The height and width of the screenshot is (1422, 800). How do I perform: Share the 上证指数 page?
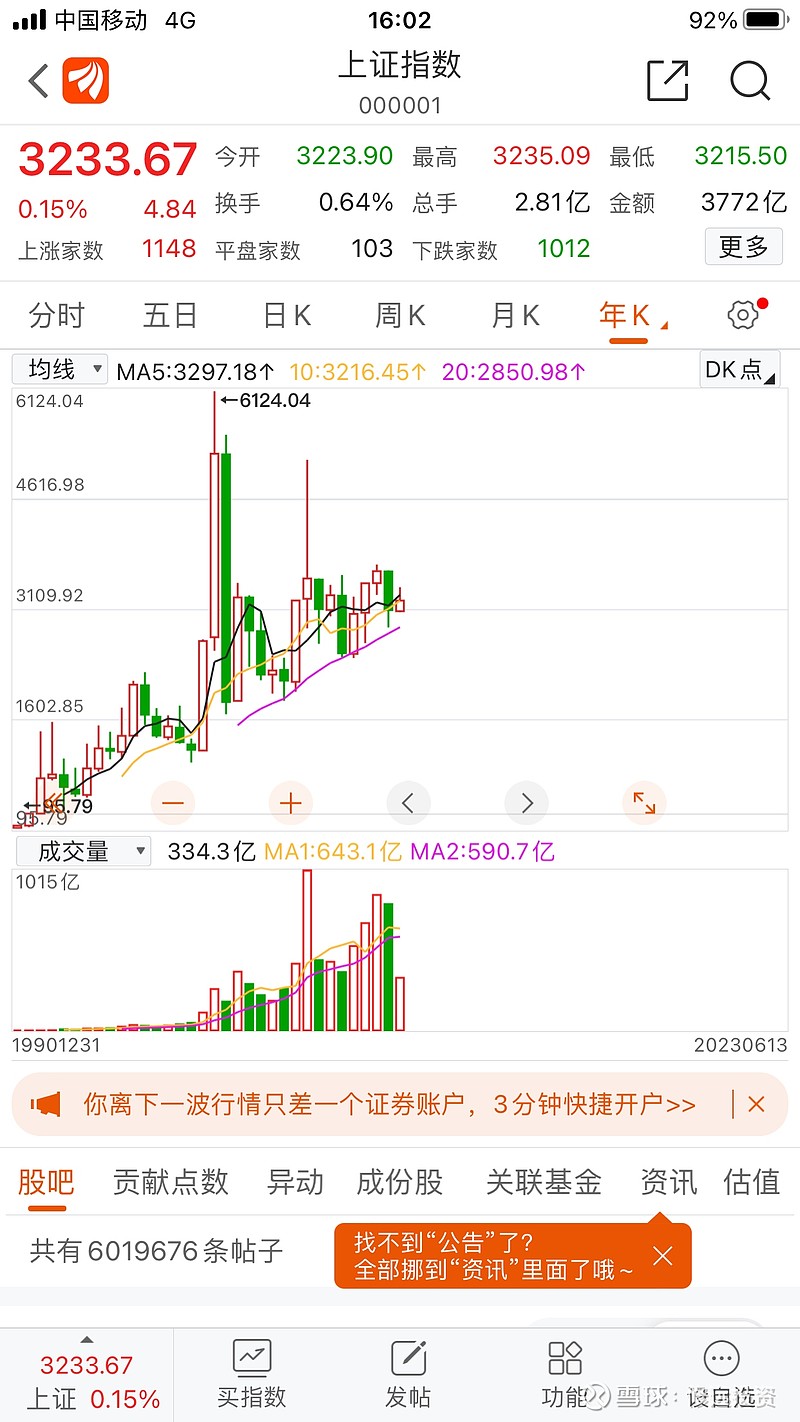pyautogui.click(x=667, y=80)
